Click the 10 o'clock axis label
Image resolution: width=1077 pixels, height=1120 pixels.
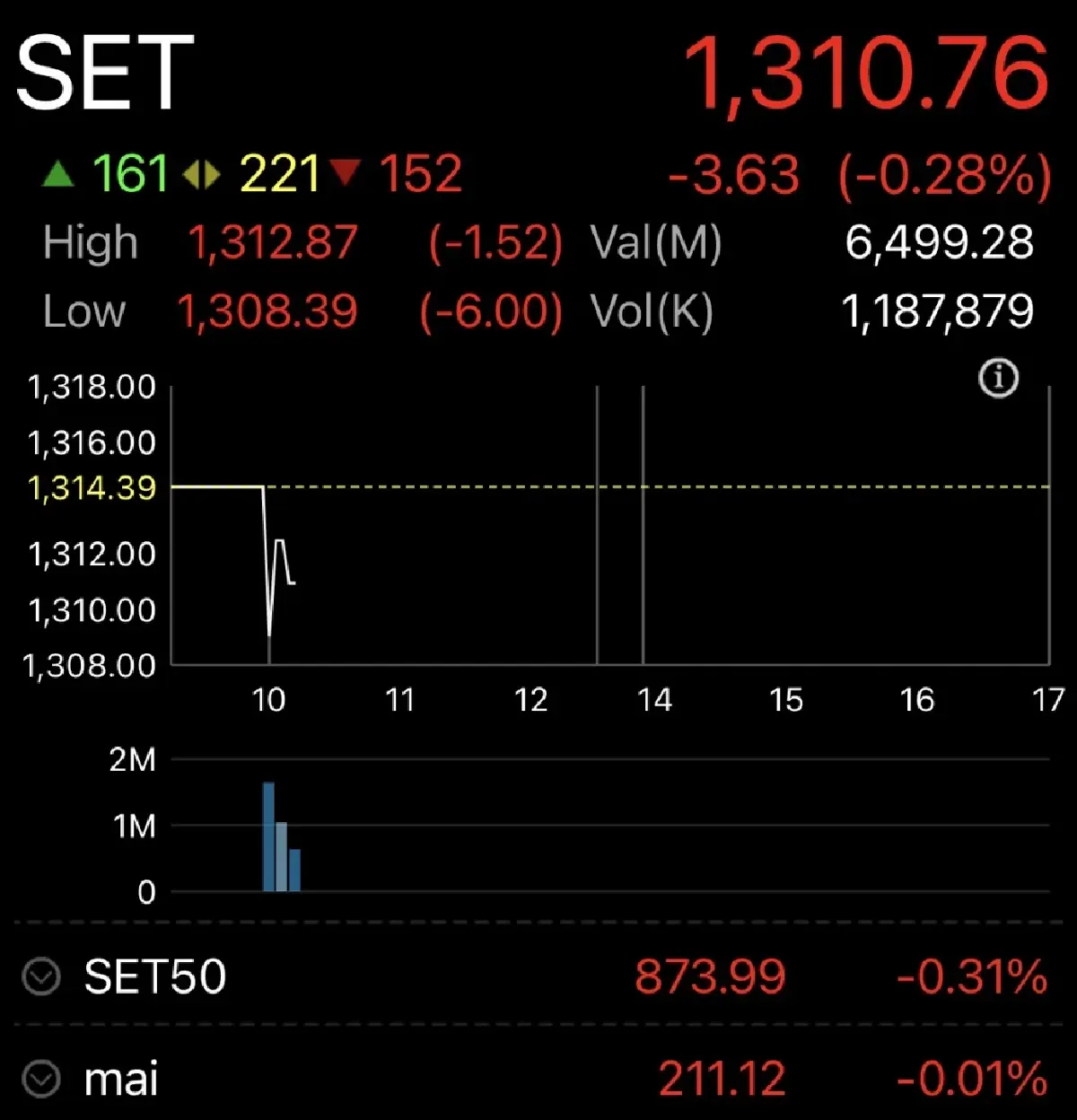[x=269, y=700]
